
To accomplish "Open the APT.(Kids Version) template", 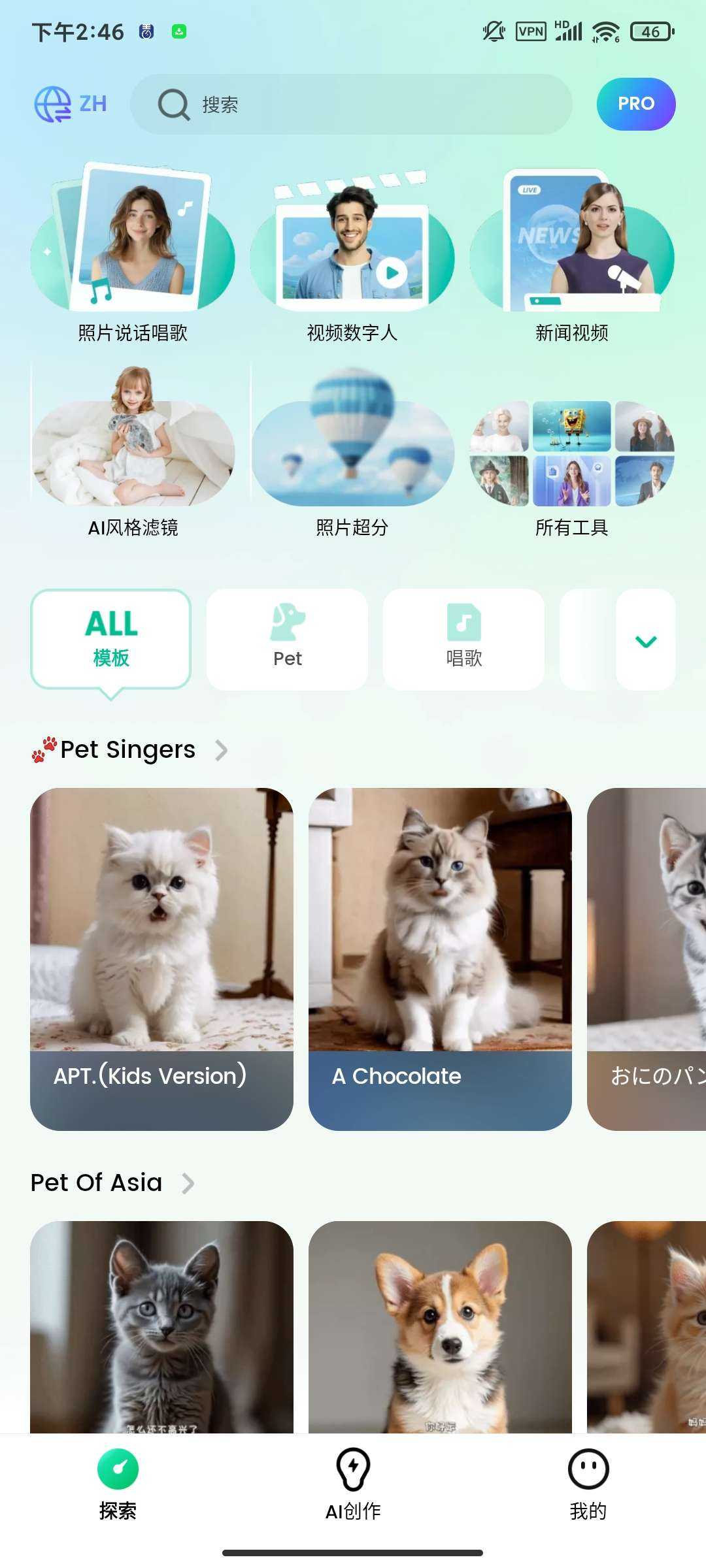I will click(x=161, y=958).
